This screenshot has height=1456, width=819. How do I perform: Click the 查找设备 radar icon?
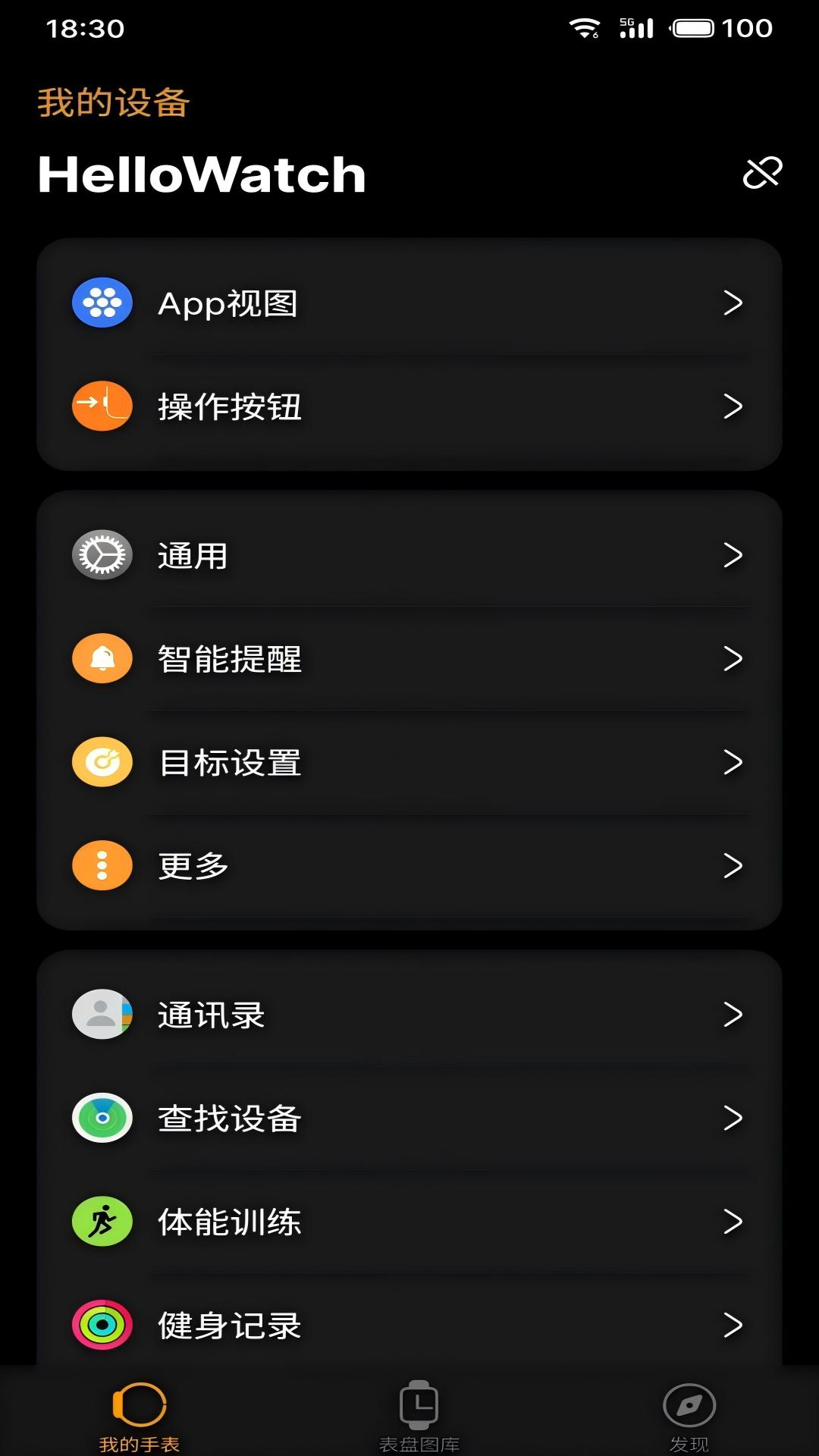[101, 1119]
